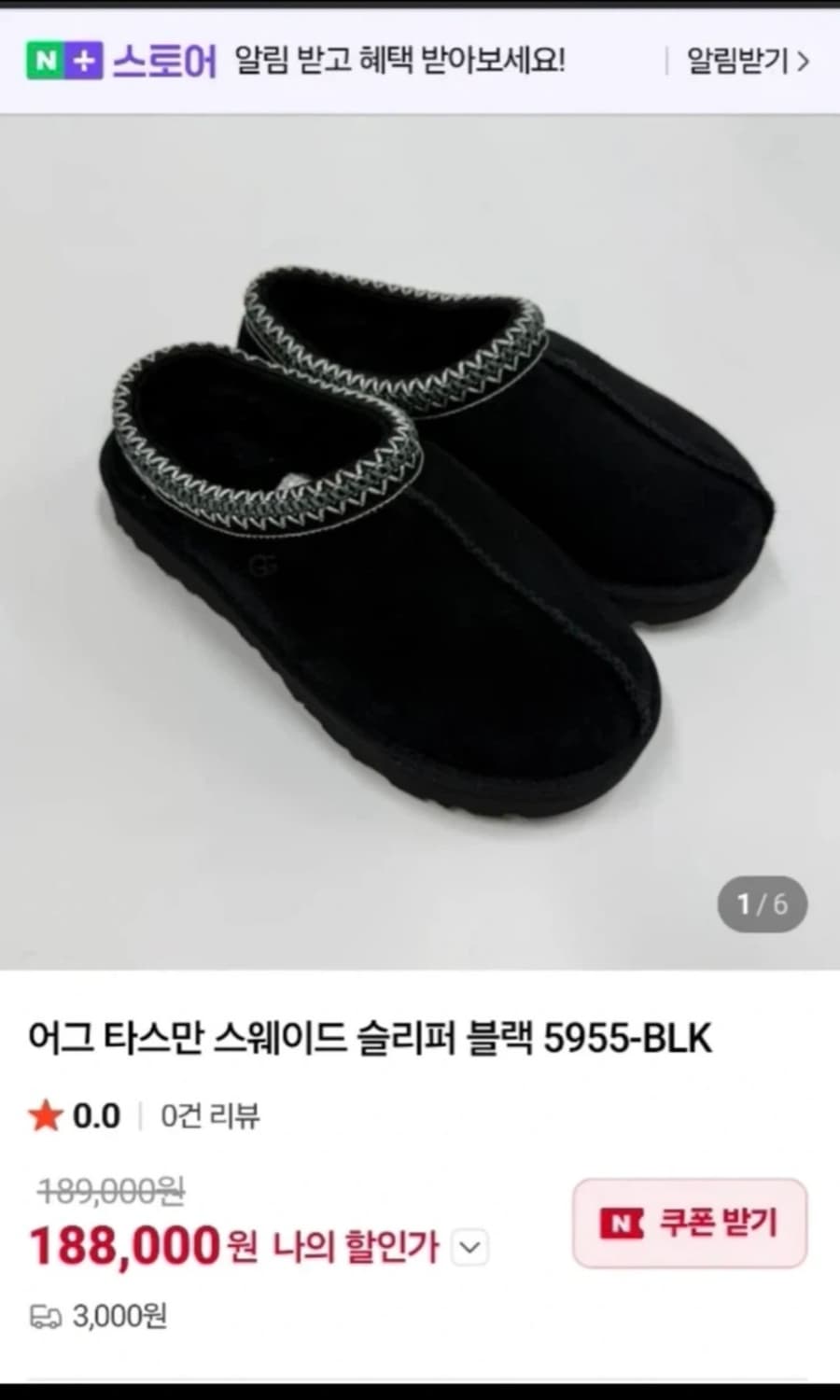The width and height of the screenshot is (840, 1400).
Task: Tap the purple 스토어 logo
Action: (161, 58)
